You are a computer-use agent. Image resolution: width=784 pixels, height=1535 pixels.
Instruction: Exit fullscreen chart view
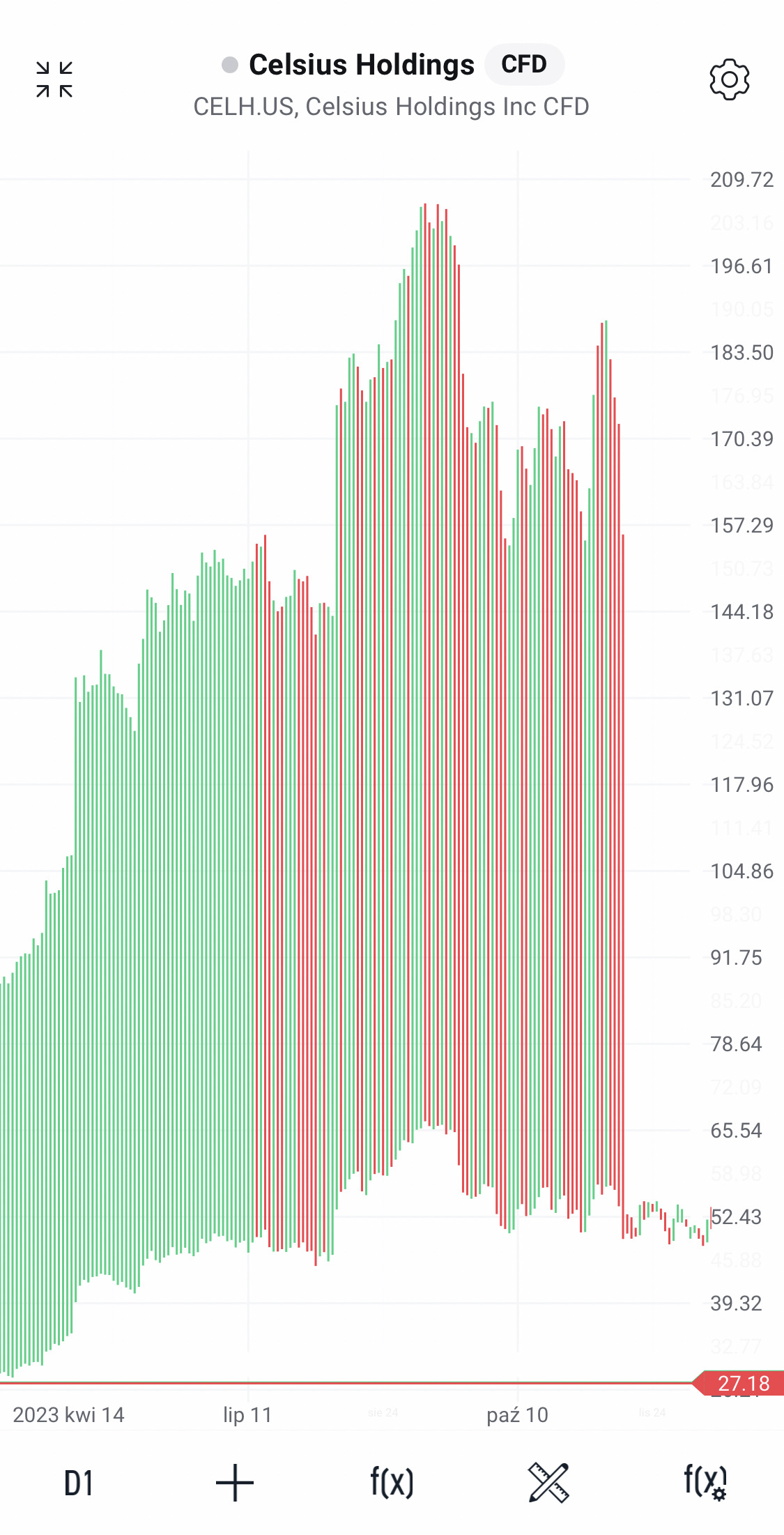pyautogui.click(x=54, y=79)
